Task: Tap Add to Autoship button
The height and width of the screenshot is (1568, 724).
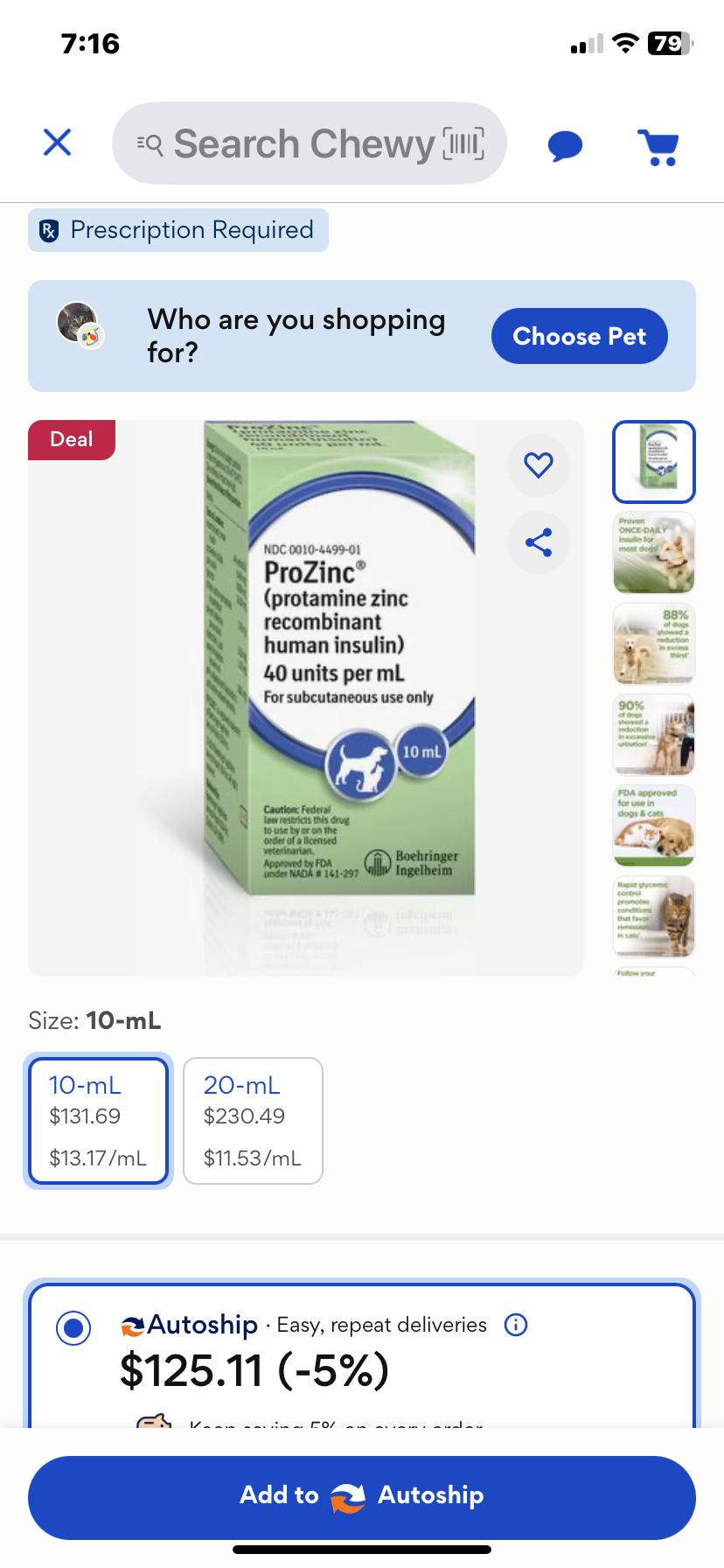Action: point(362,1496)
